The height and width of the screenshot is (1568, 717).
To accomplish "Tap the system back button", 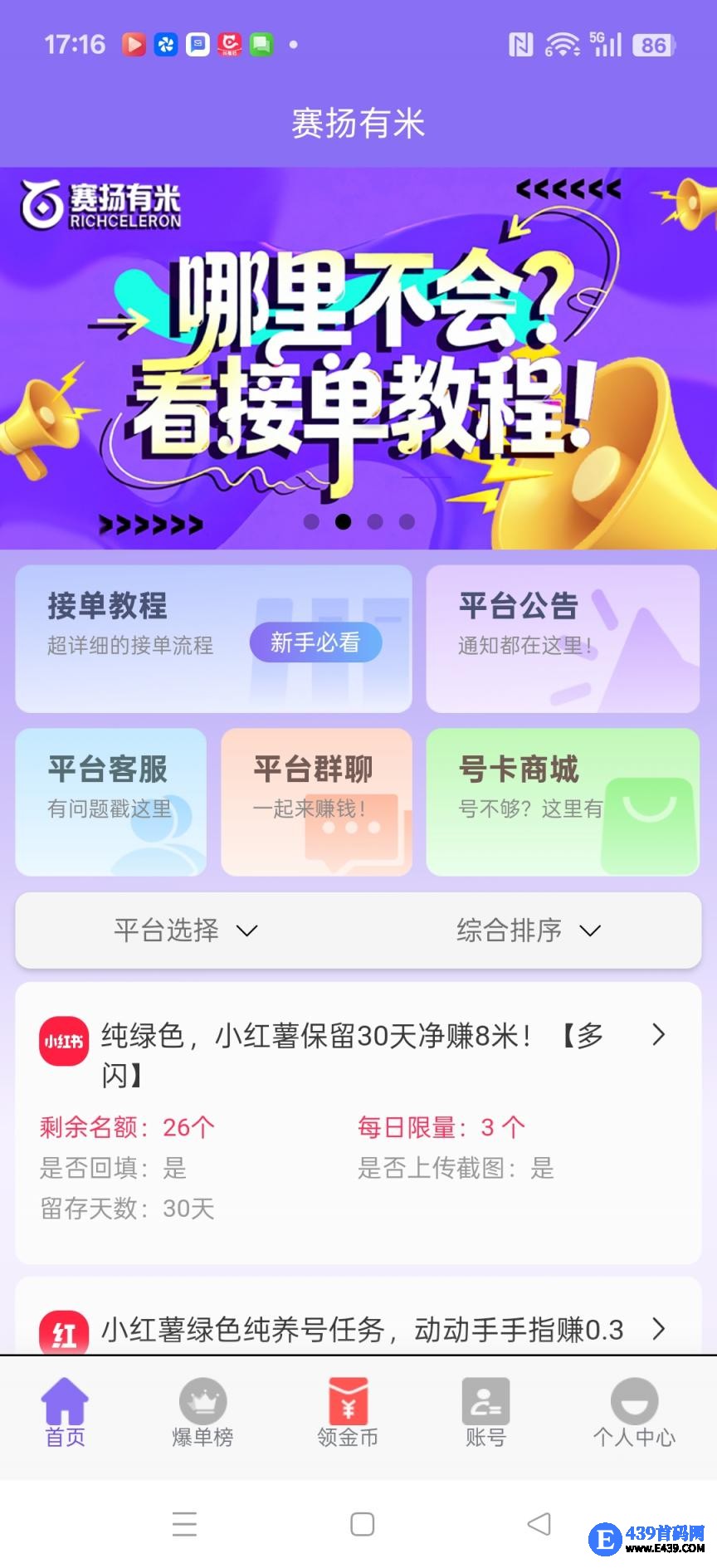I will (539, 1524).
